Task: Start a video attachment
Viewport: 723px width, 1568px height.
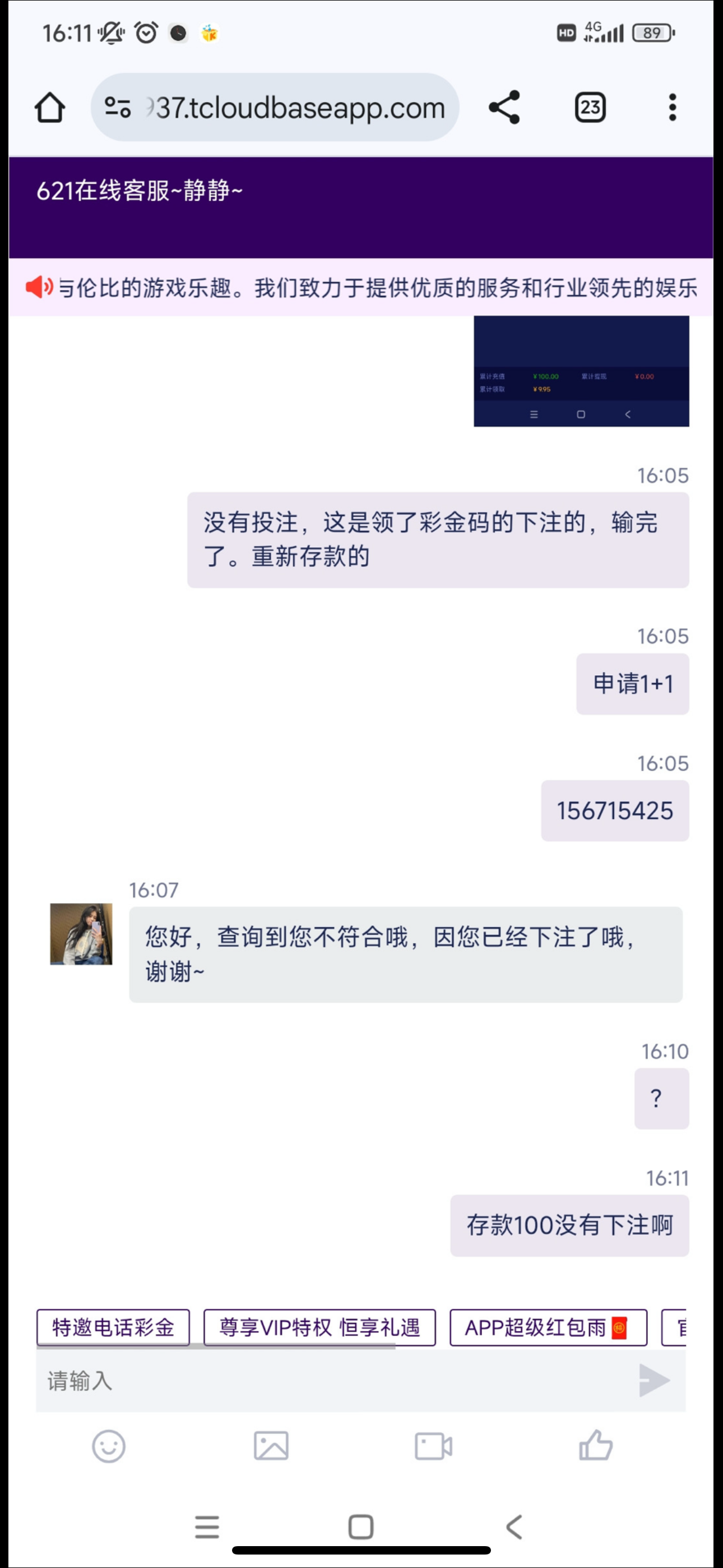Action: pos(433,1446)
